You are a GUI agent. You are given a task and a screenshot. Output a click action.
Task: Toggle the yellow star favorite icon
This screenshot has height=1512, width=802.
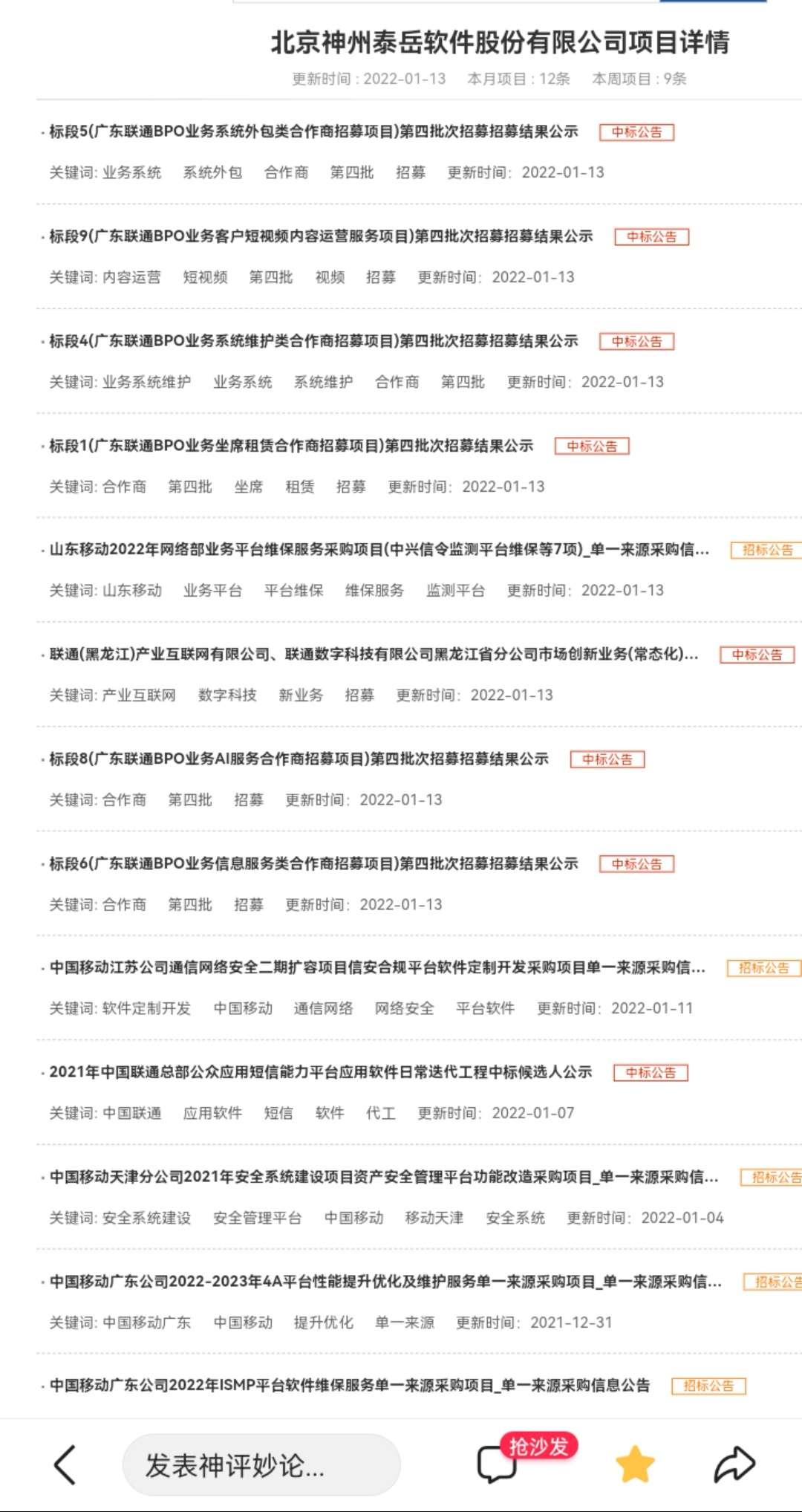[x=635, y=1464]
